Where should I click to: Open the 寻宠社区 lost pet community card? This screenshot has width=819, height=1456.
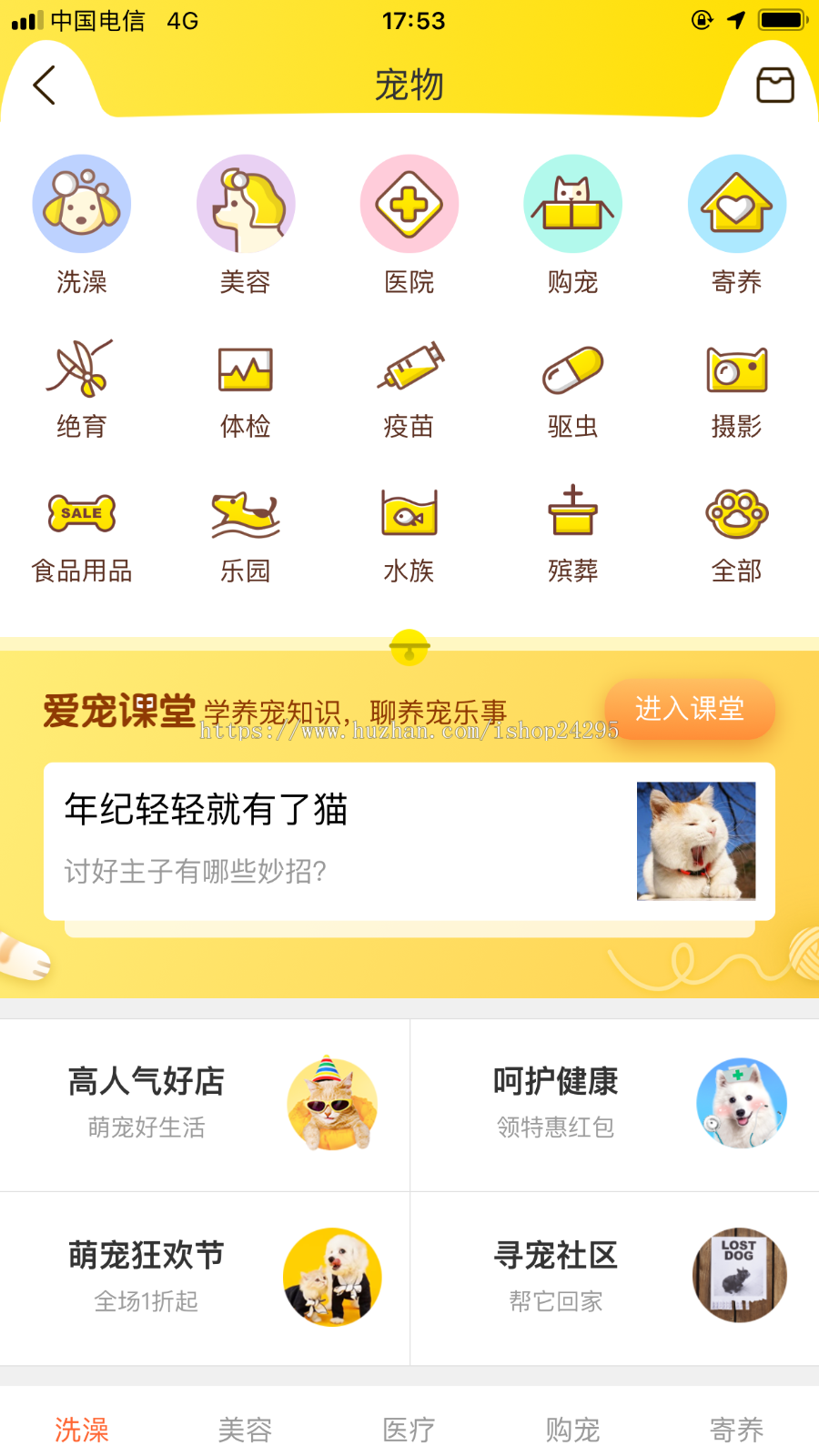click(614, 1274)
